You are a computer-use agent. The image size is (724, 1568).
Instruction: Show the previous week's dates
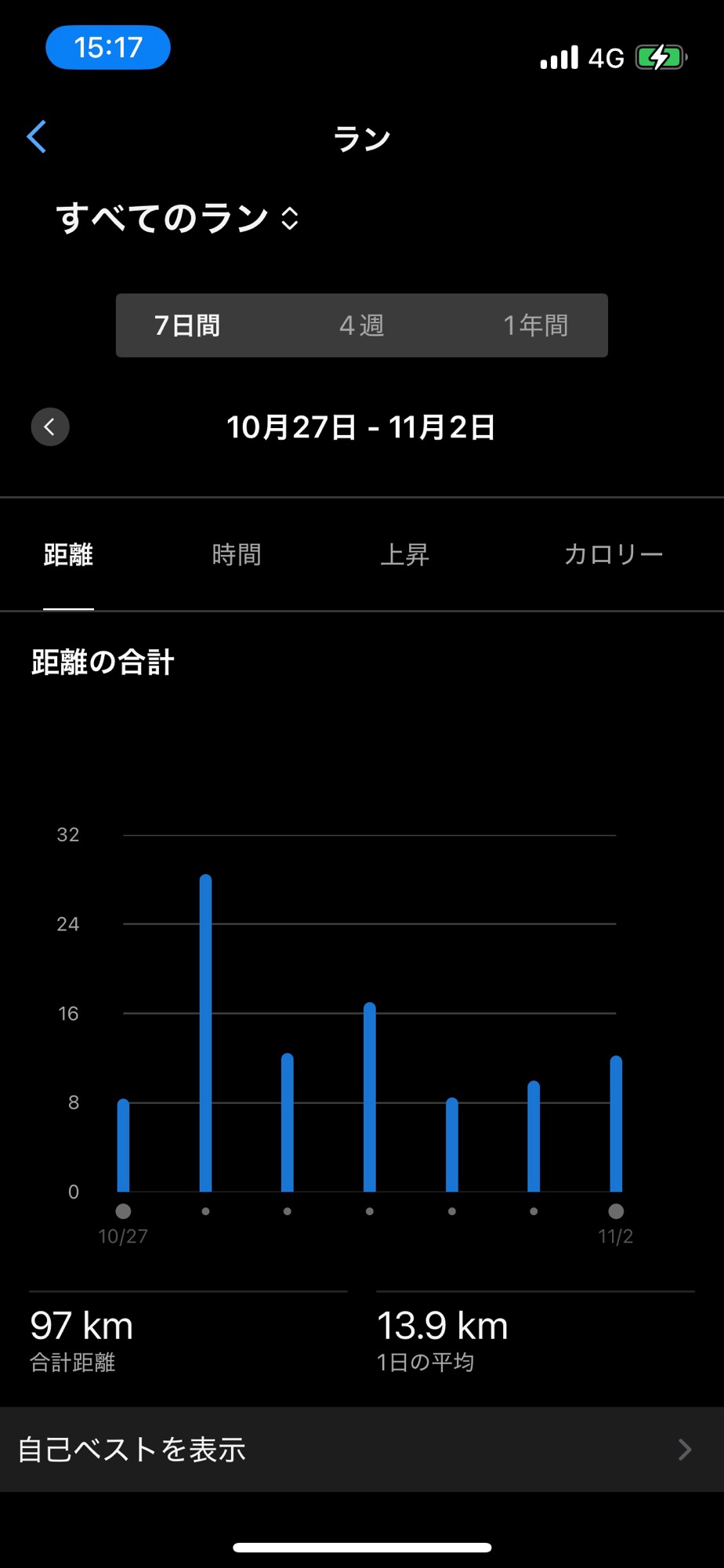(50, 427)
